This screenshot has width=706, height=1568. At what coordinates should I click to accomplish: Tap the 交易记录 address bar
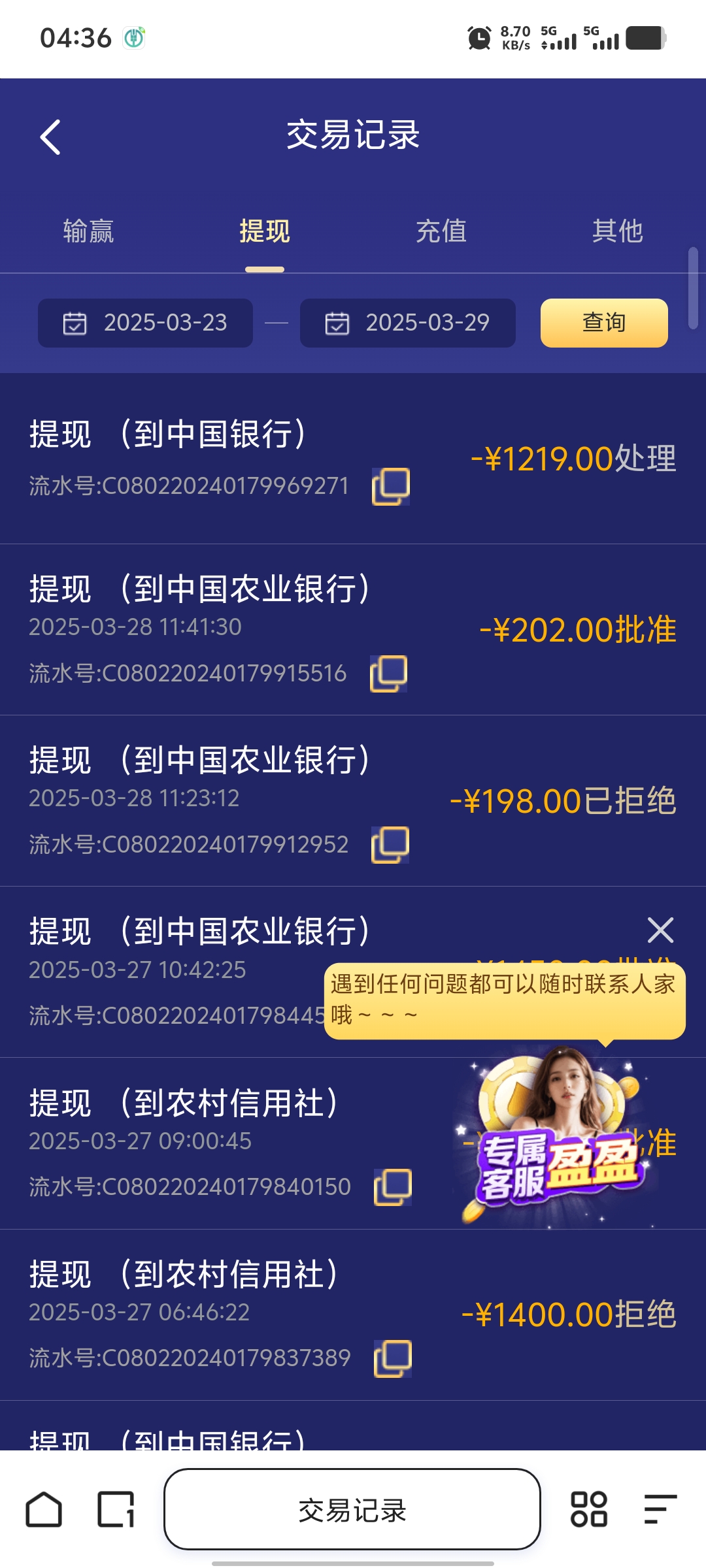coord(352,1510)
